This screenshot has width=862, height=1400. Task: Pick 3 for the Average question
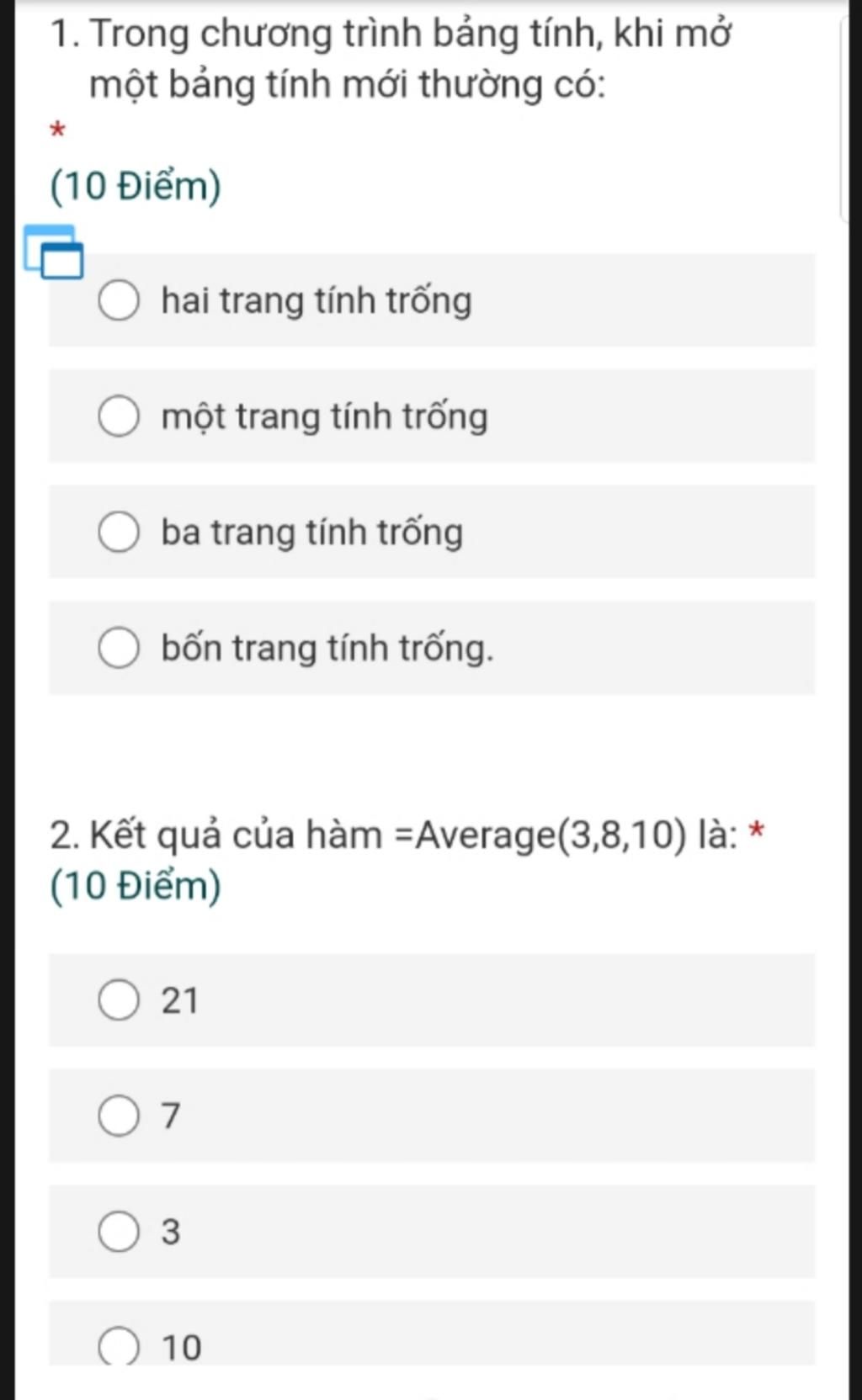[119, 1232]
